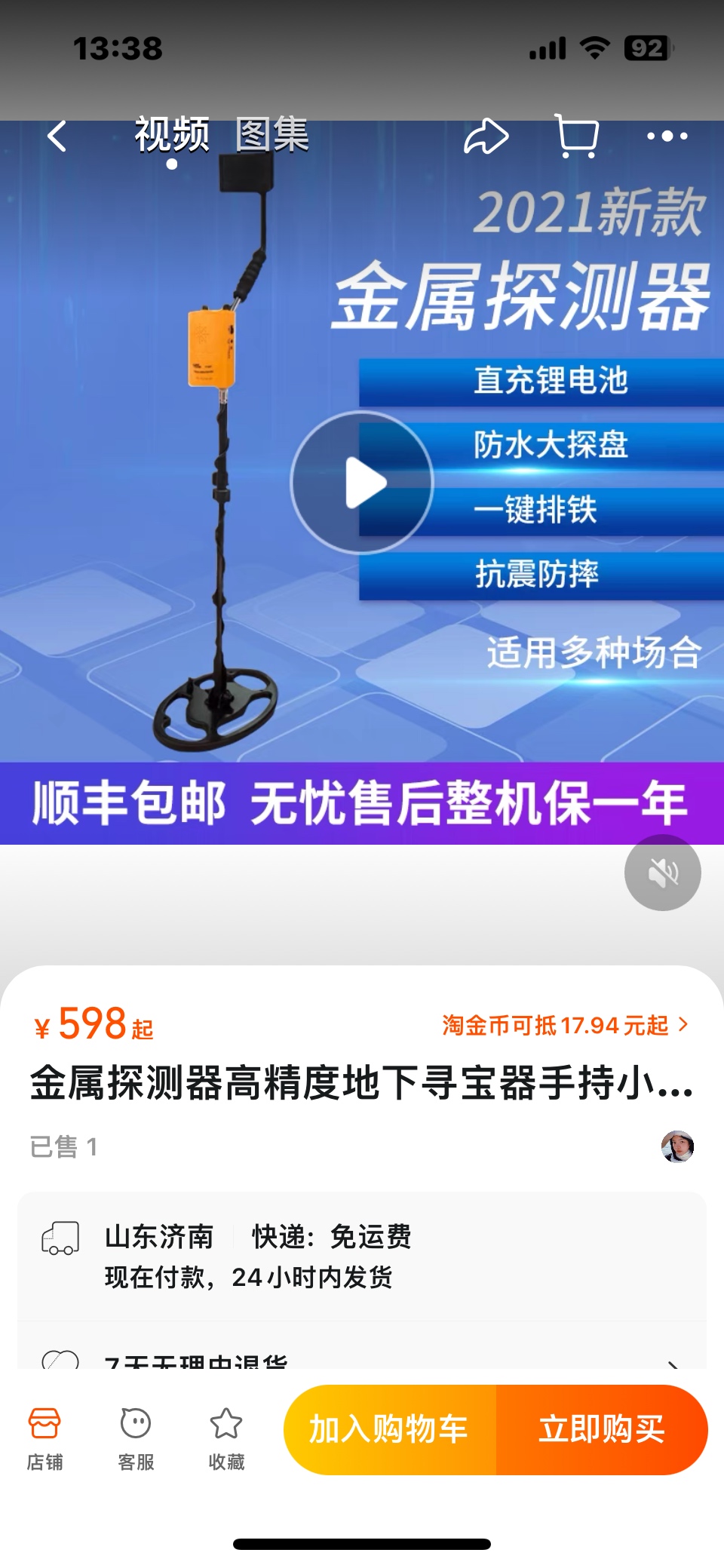Share this product

click(486, 137)
